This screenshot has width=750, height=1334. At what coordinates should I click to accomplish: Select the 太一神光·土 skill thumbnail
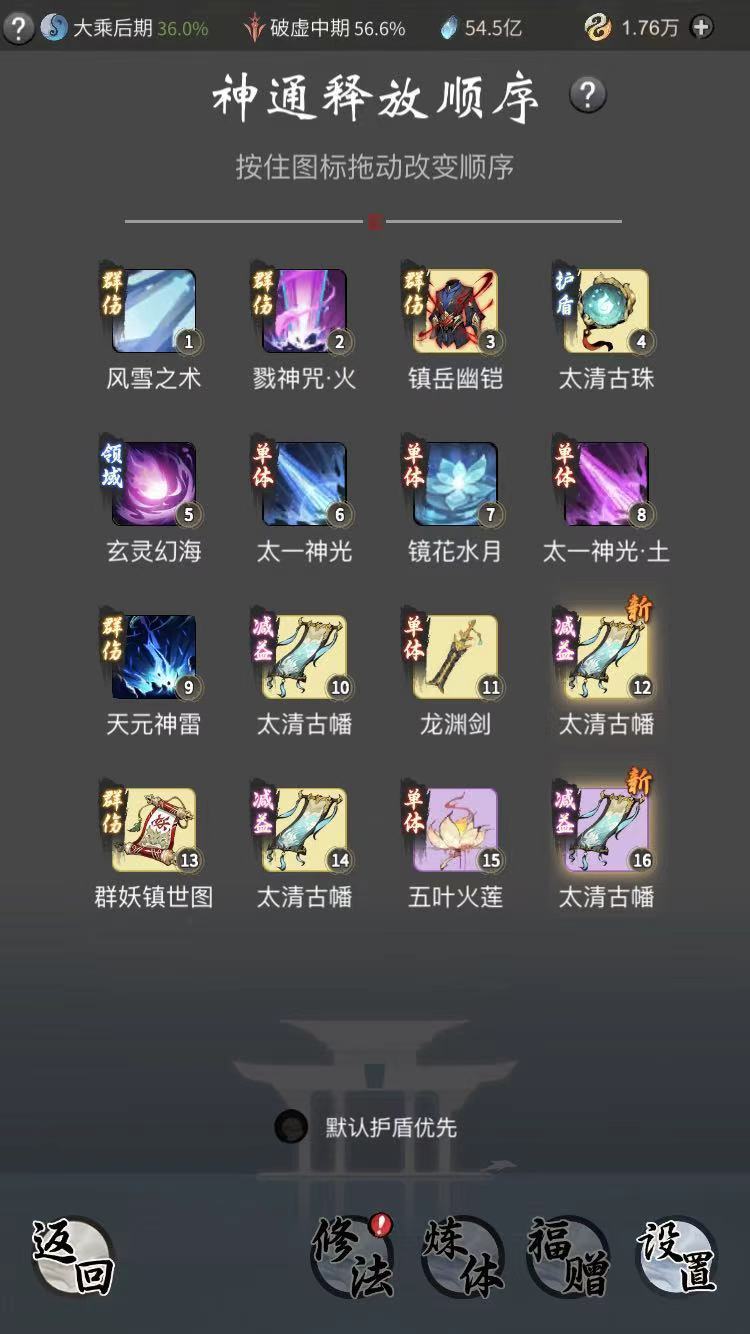click(605, 483)
